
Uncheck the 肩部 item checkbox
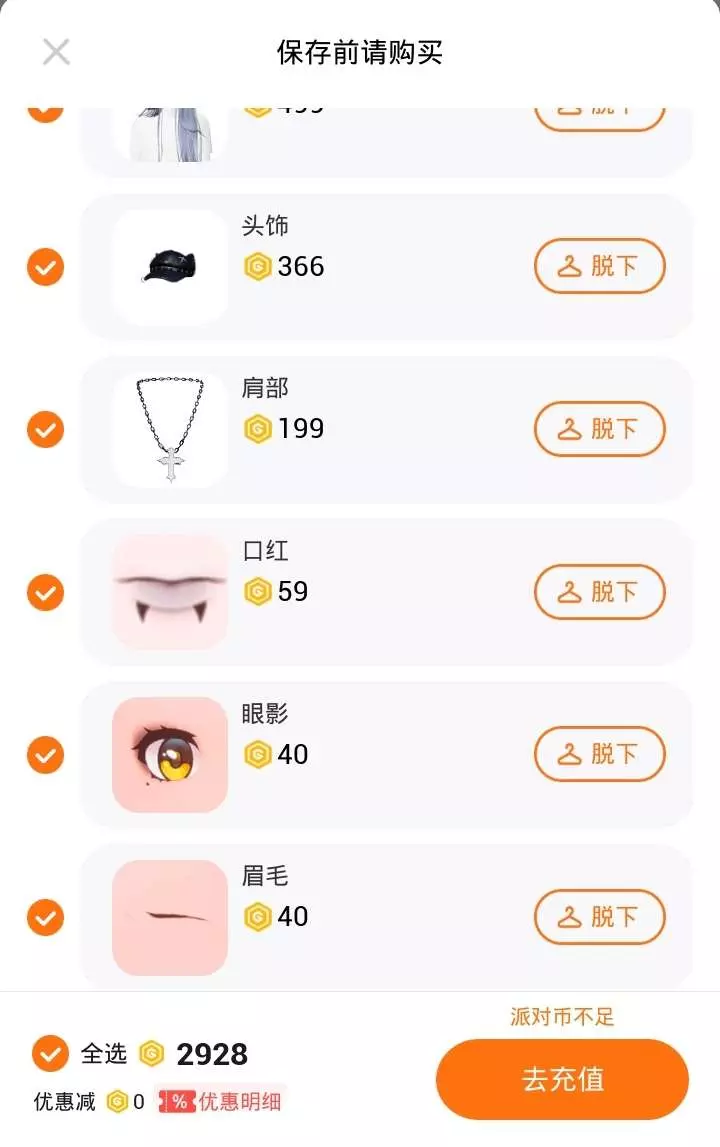coord(45,430)
